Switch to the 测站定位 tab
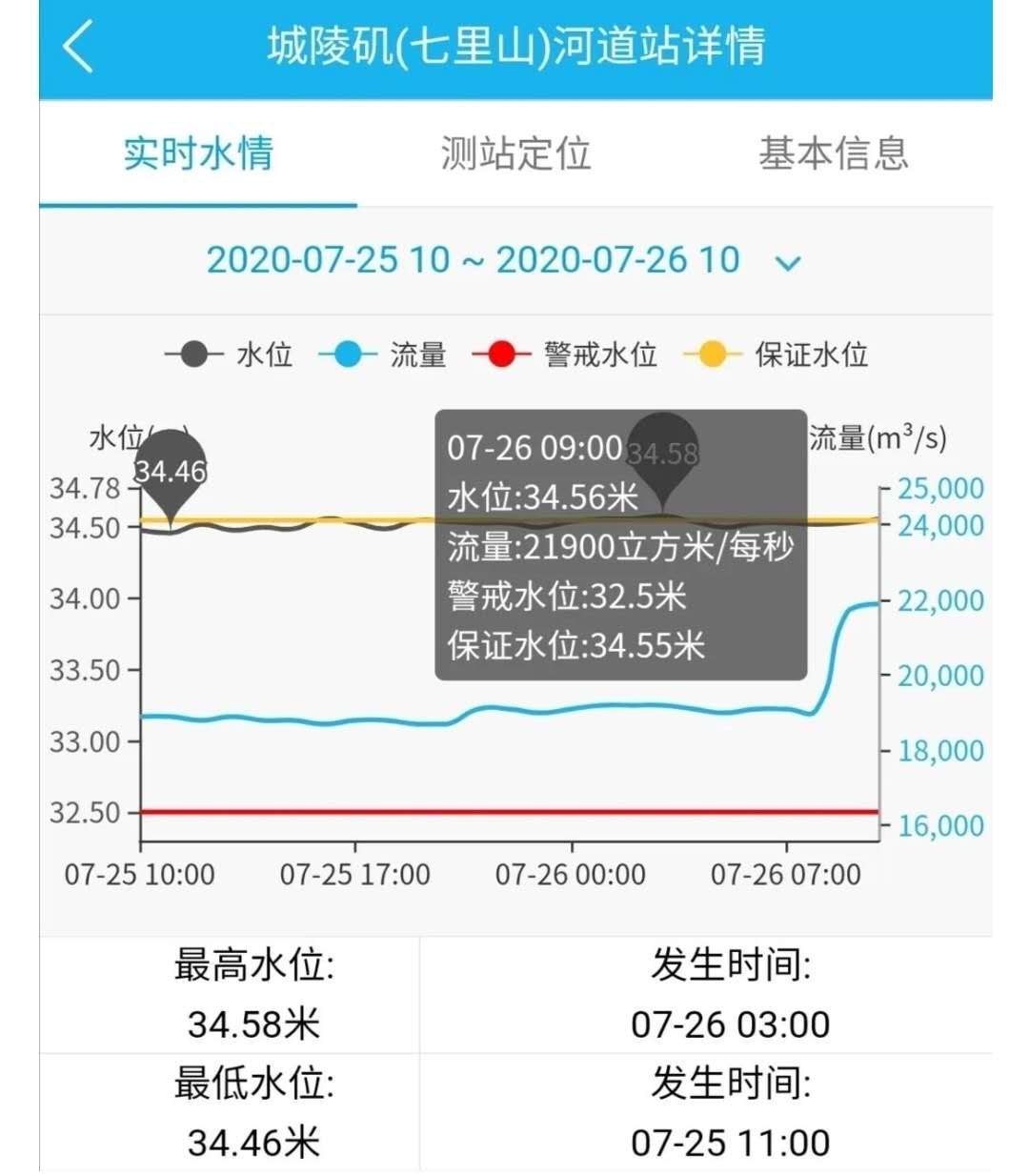 click(x=514, y=154)
